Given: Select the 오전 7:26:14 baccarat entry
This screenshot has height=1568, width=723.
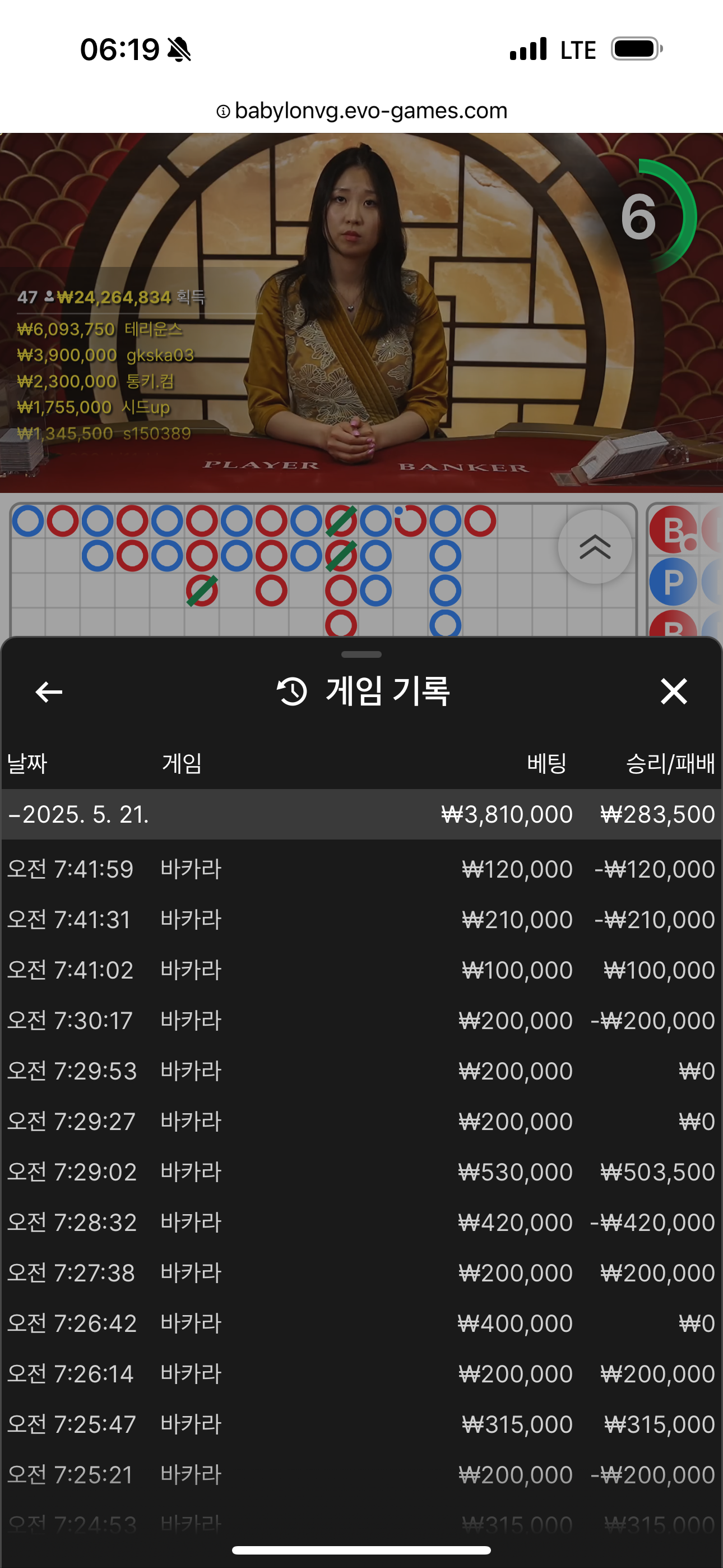Looking at the screenshot, I should point(361,1375).
